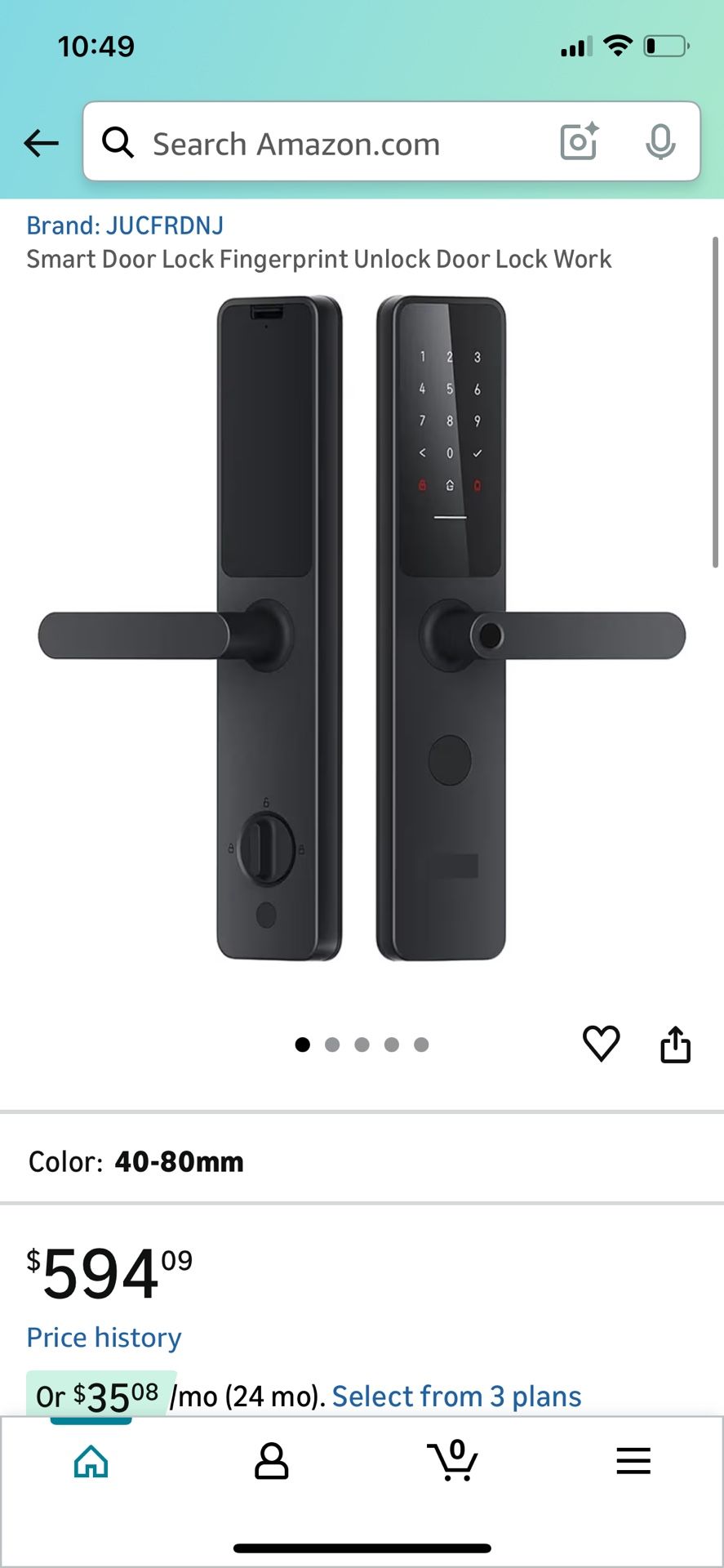Tap the heart to add to wishlist
This screenshot has width=724, height=1568.
coord(602,1043)
